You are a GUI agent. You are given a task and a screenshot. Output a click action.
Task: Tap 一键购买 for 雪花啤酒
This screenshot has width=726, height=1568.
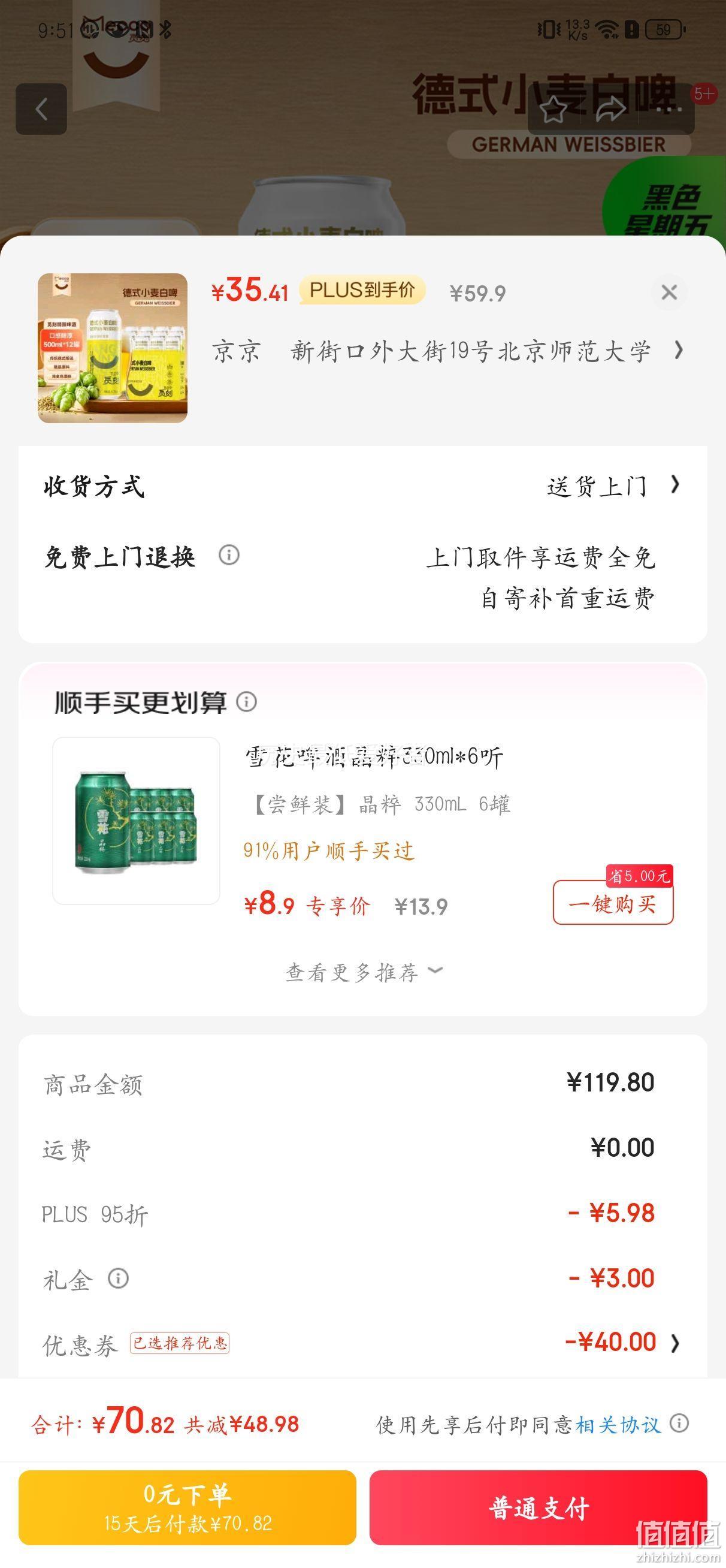pos(613,904)
